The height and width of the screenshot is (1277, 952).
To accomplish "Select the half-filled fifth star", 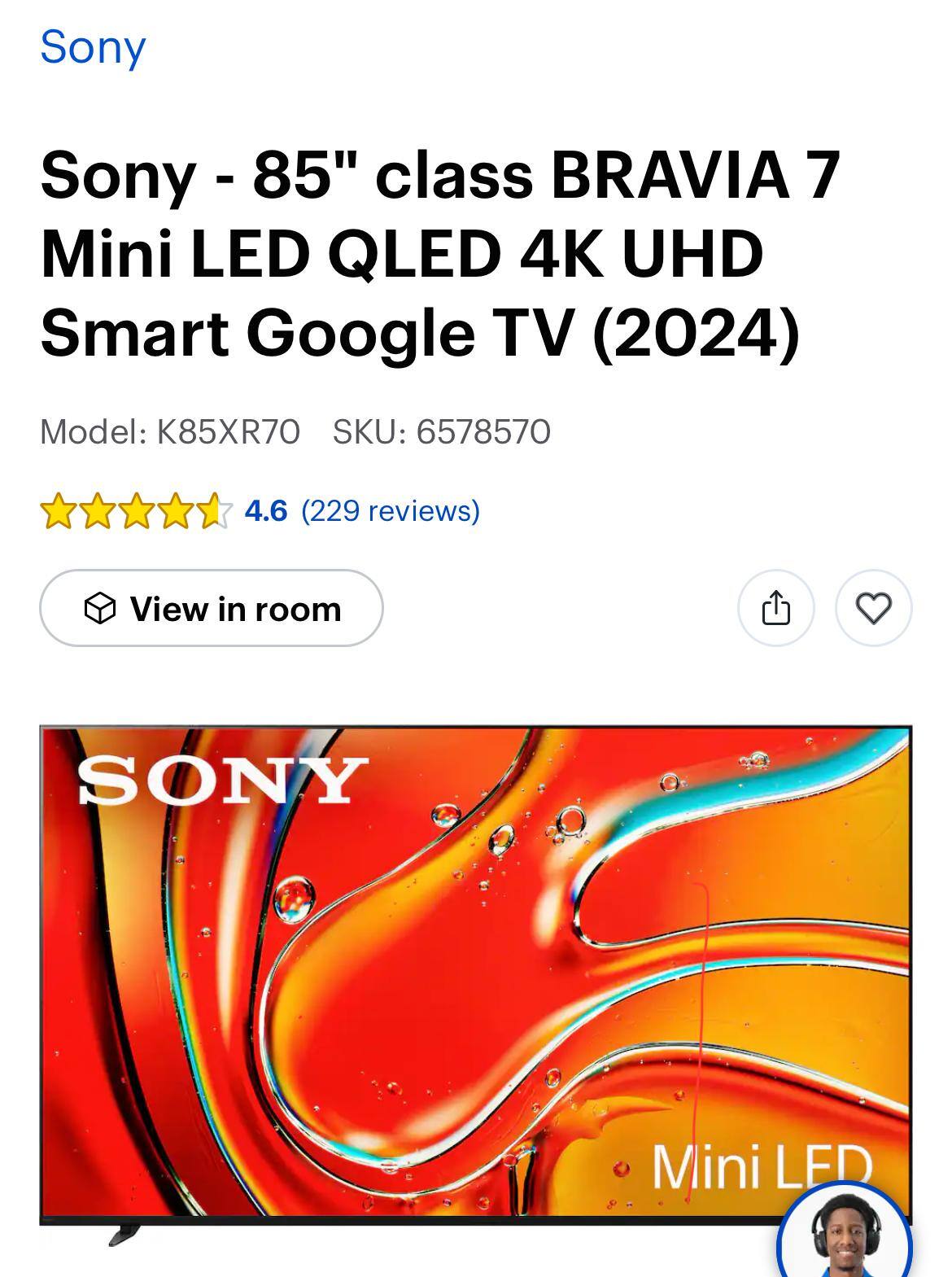I will 213,513.
